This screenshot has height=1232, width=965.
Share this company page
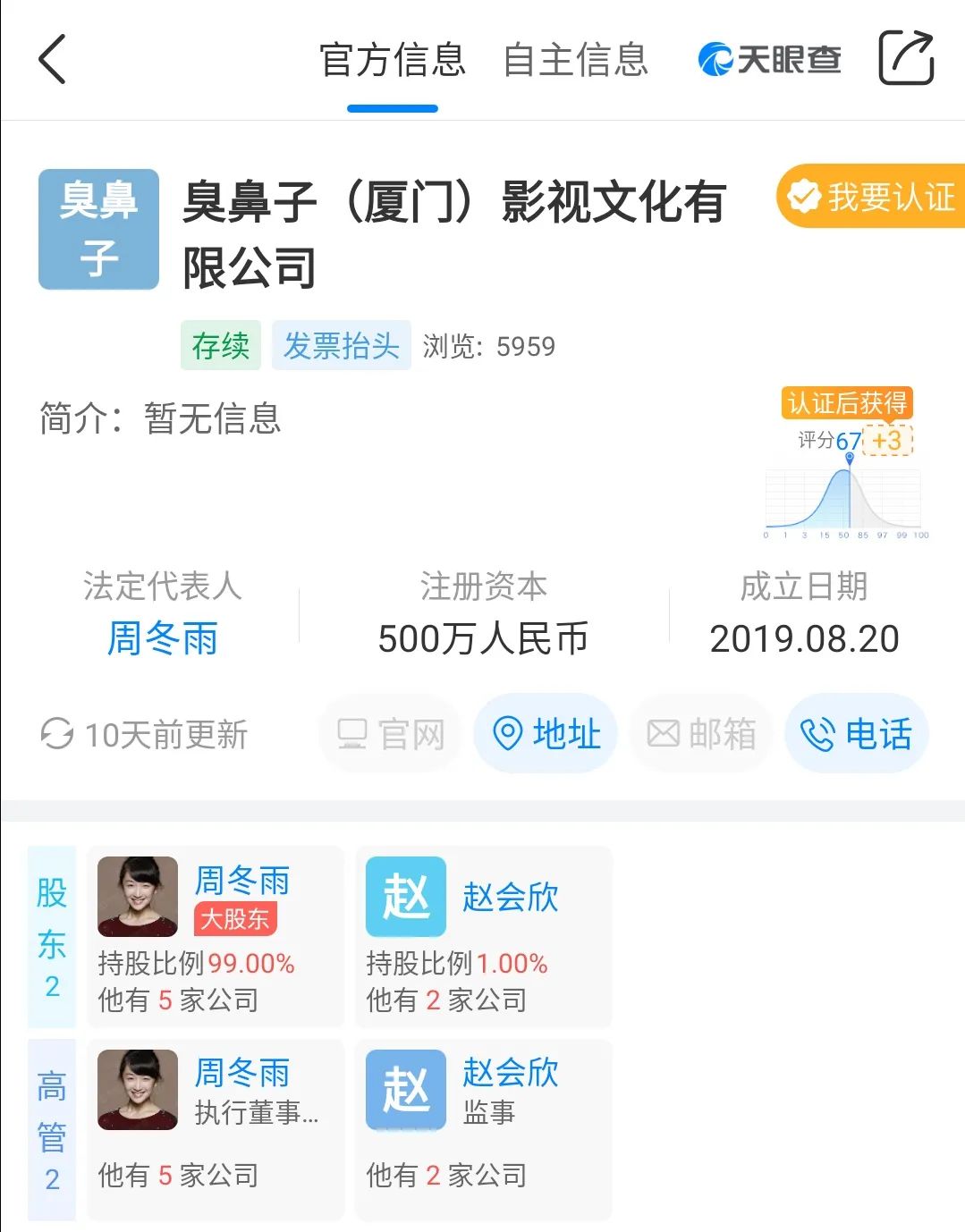pos(905,59)
